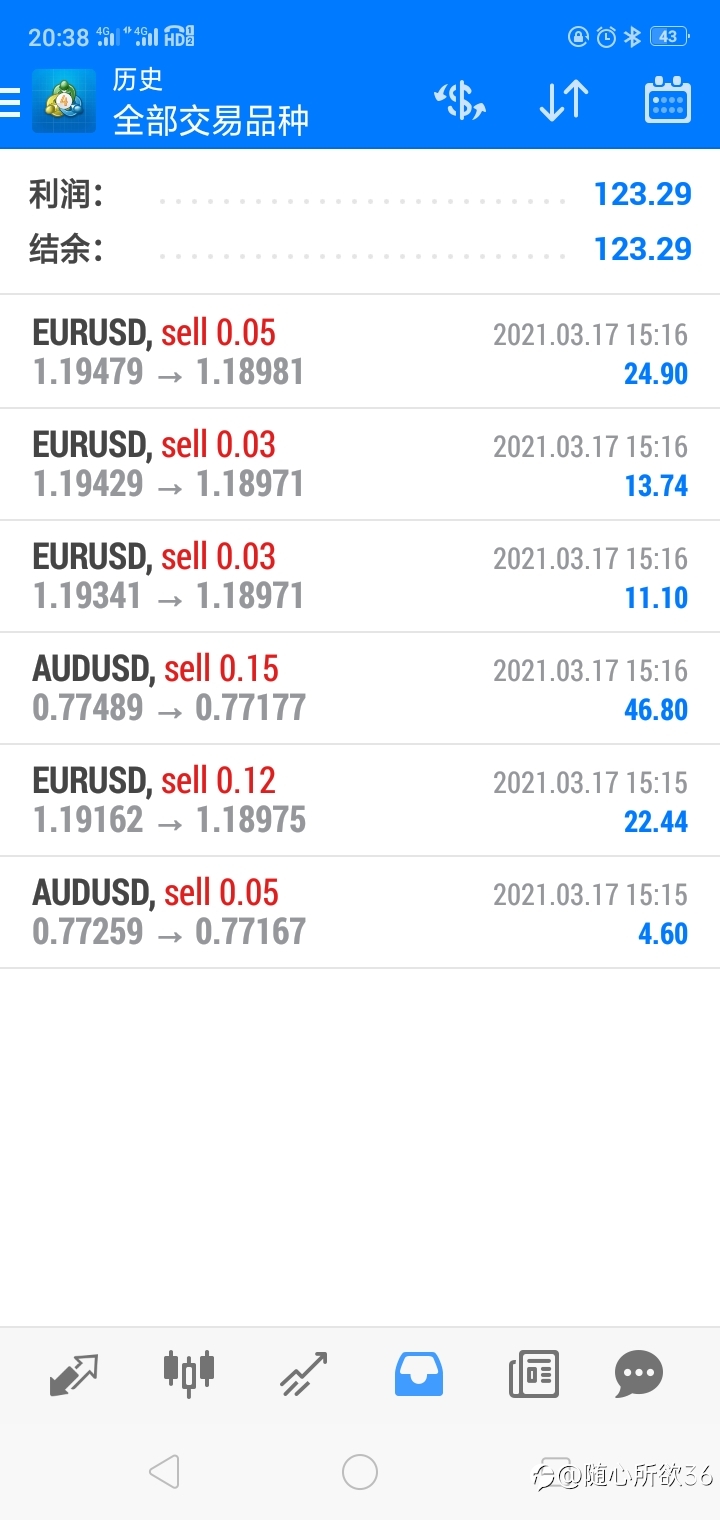720x1520 pixels.
Task: Tap the system back button
Action: click(164, 1472)
